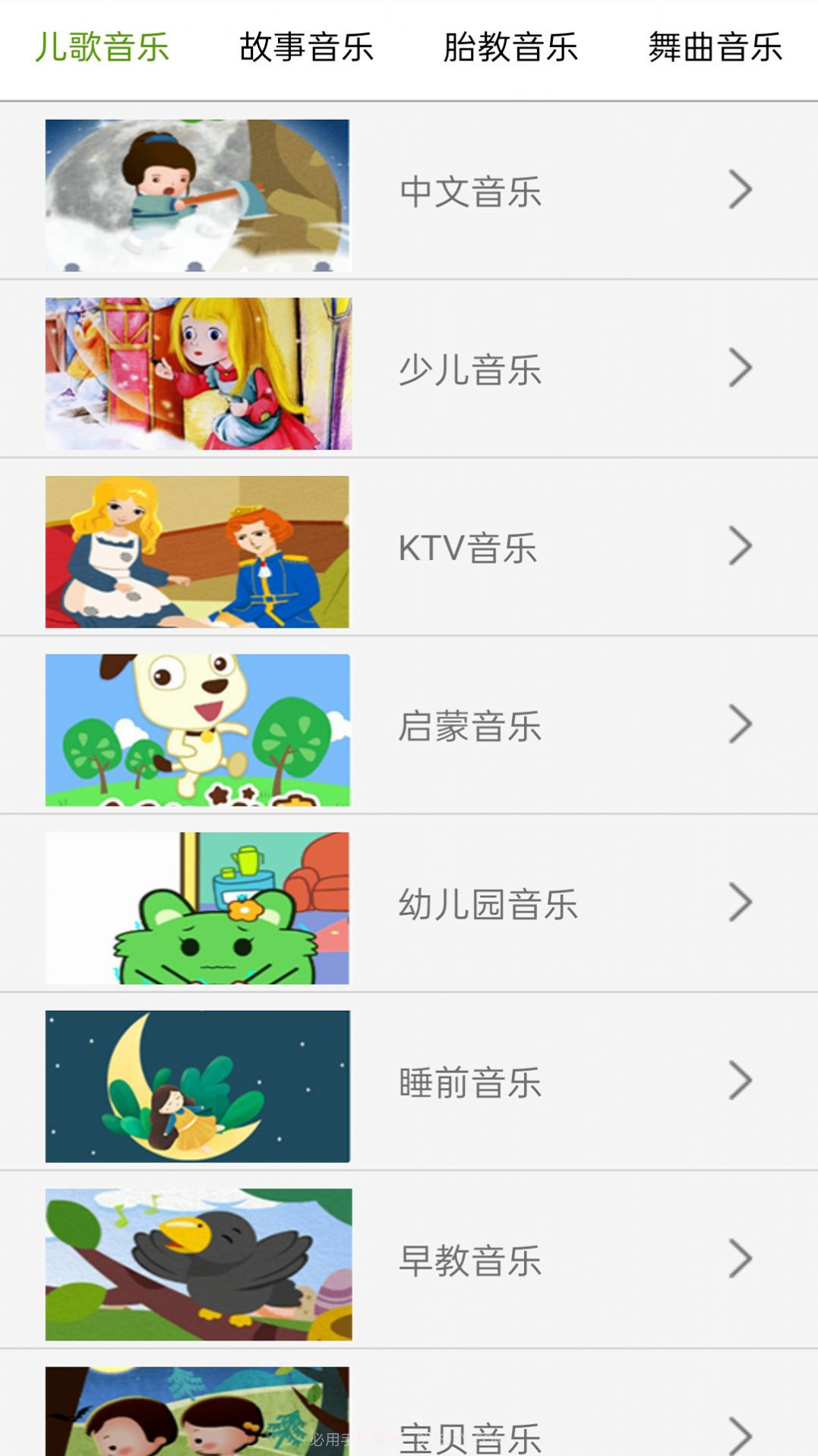The width and height of the screenshot is (818, 1456).
Task: Select the 舞曲音乐 tab
Action: pyautogui.click(x=715, y=47)
